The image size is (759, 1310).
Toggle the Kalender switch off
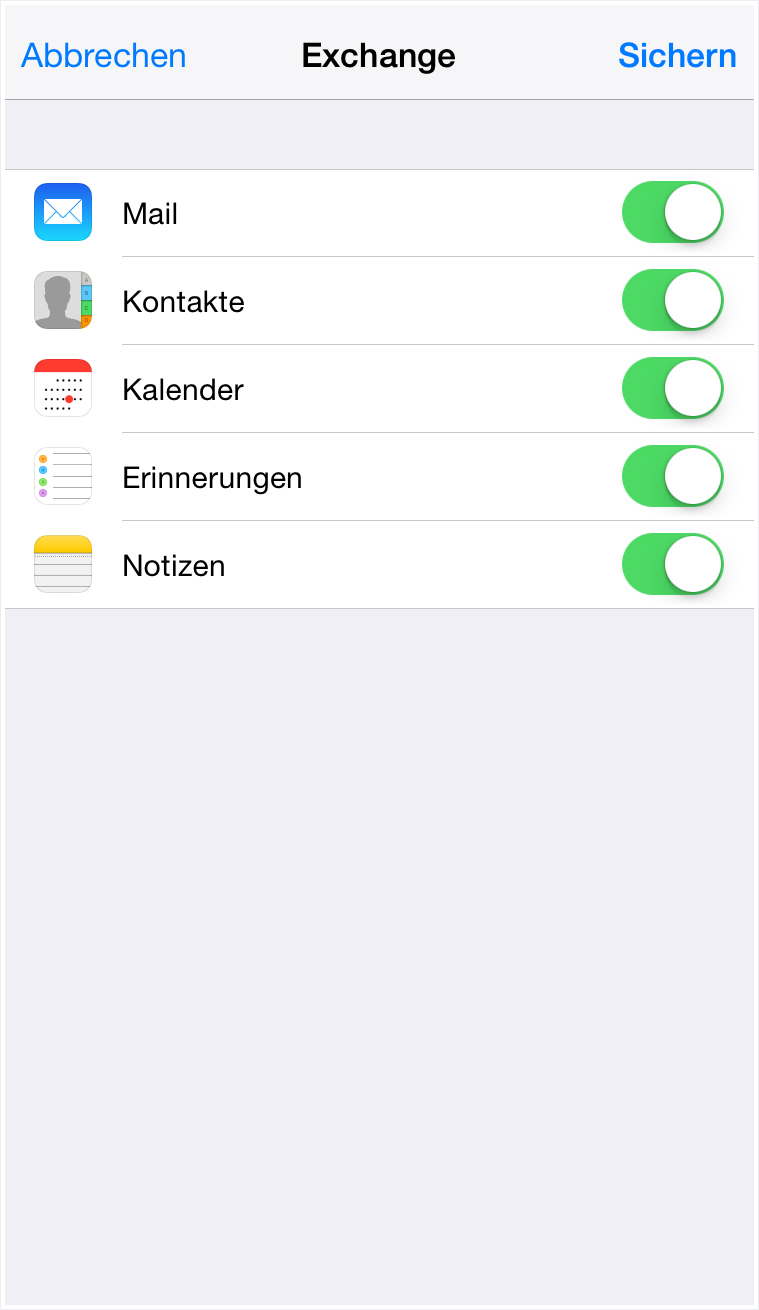672,388
